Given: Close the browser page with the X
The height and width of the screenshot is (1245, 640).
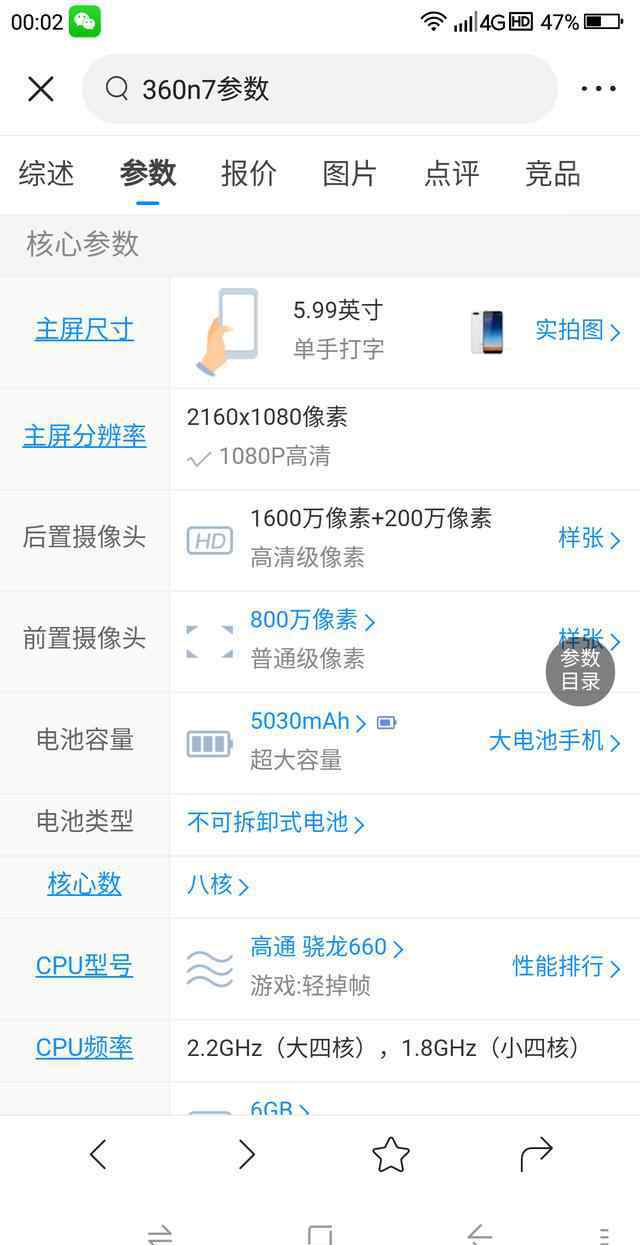Looking at the screenshot, I should pos(41,89).
